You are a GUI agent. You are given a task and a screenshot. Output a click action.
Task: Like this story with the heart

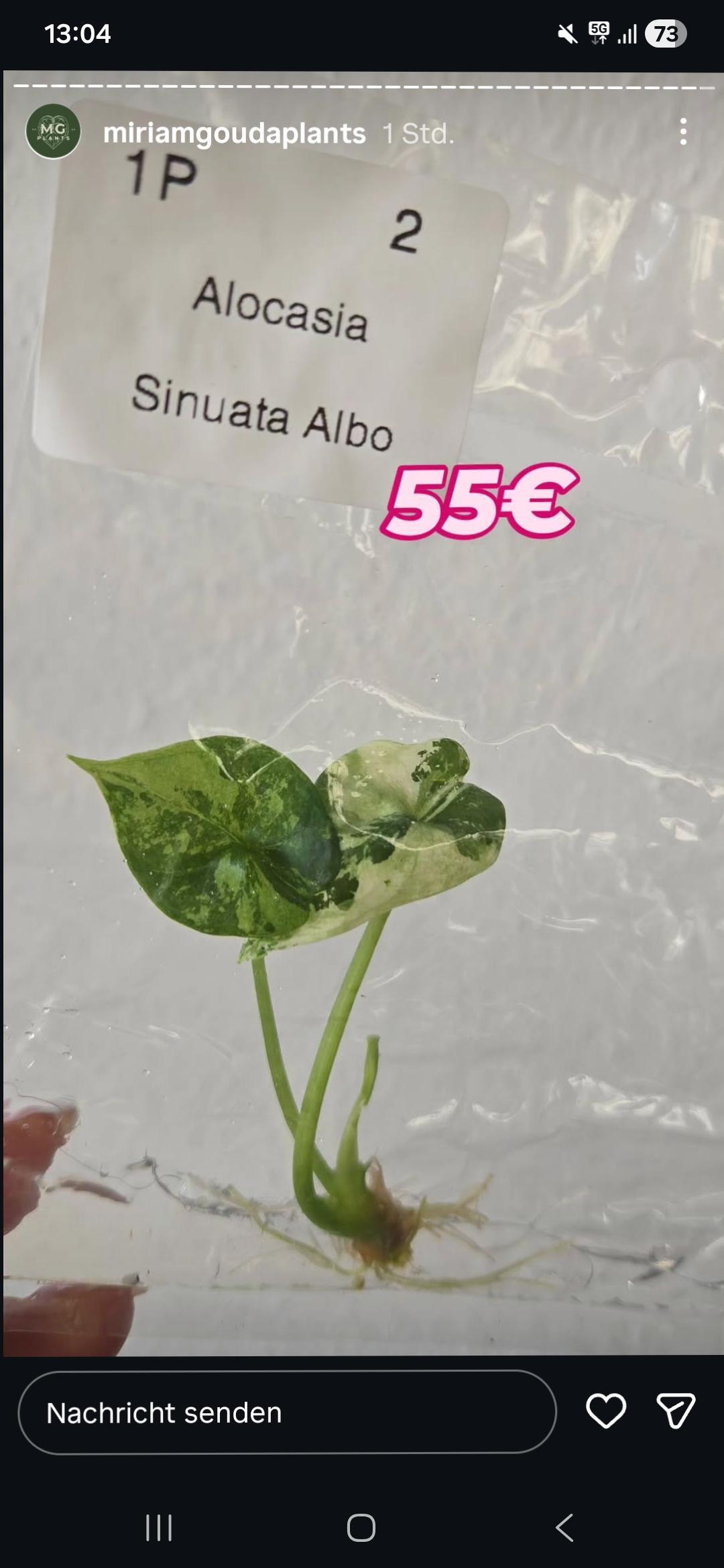click(605, 1411)
